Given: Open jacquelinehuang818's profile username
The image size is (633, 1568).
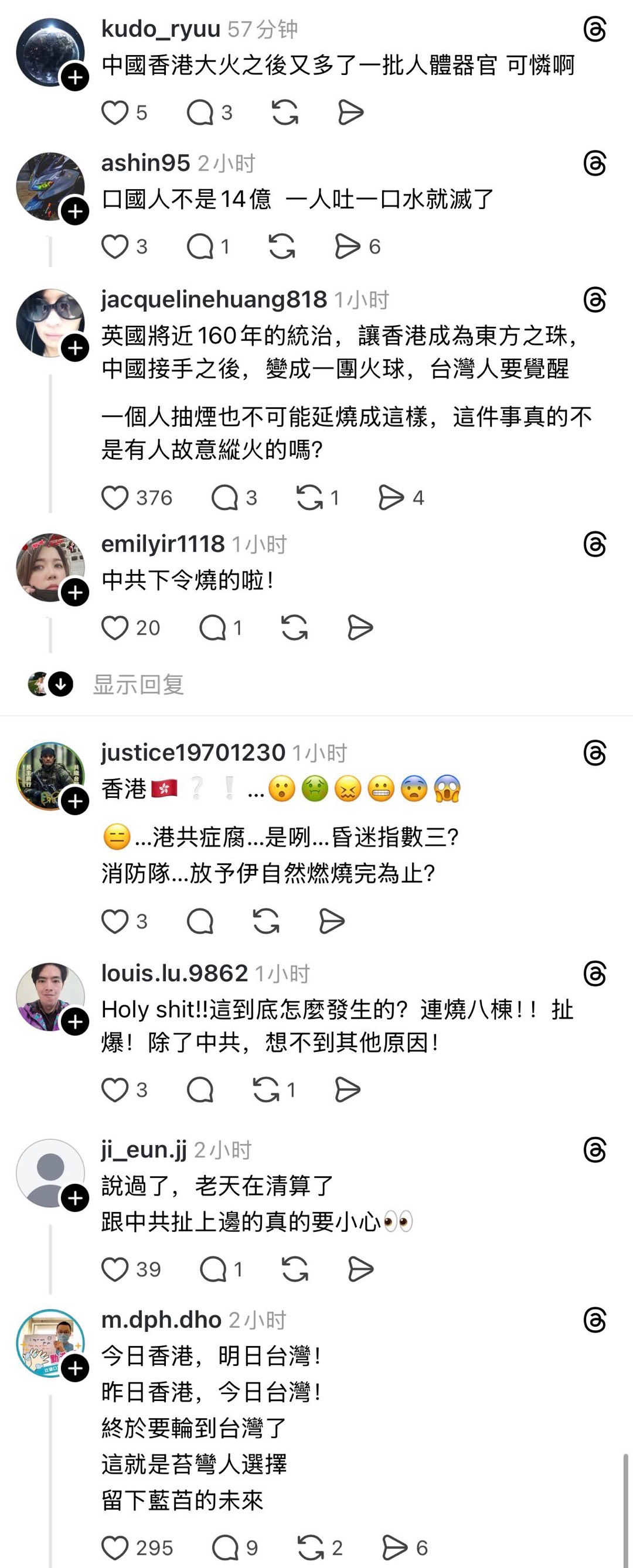Looking at the screenshot, I should 213,299.
